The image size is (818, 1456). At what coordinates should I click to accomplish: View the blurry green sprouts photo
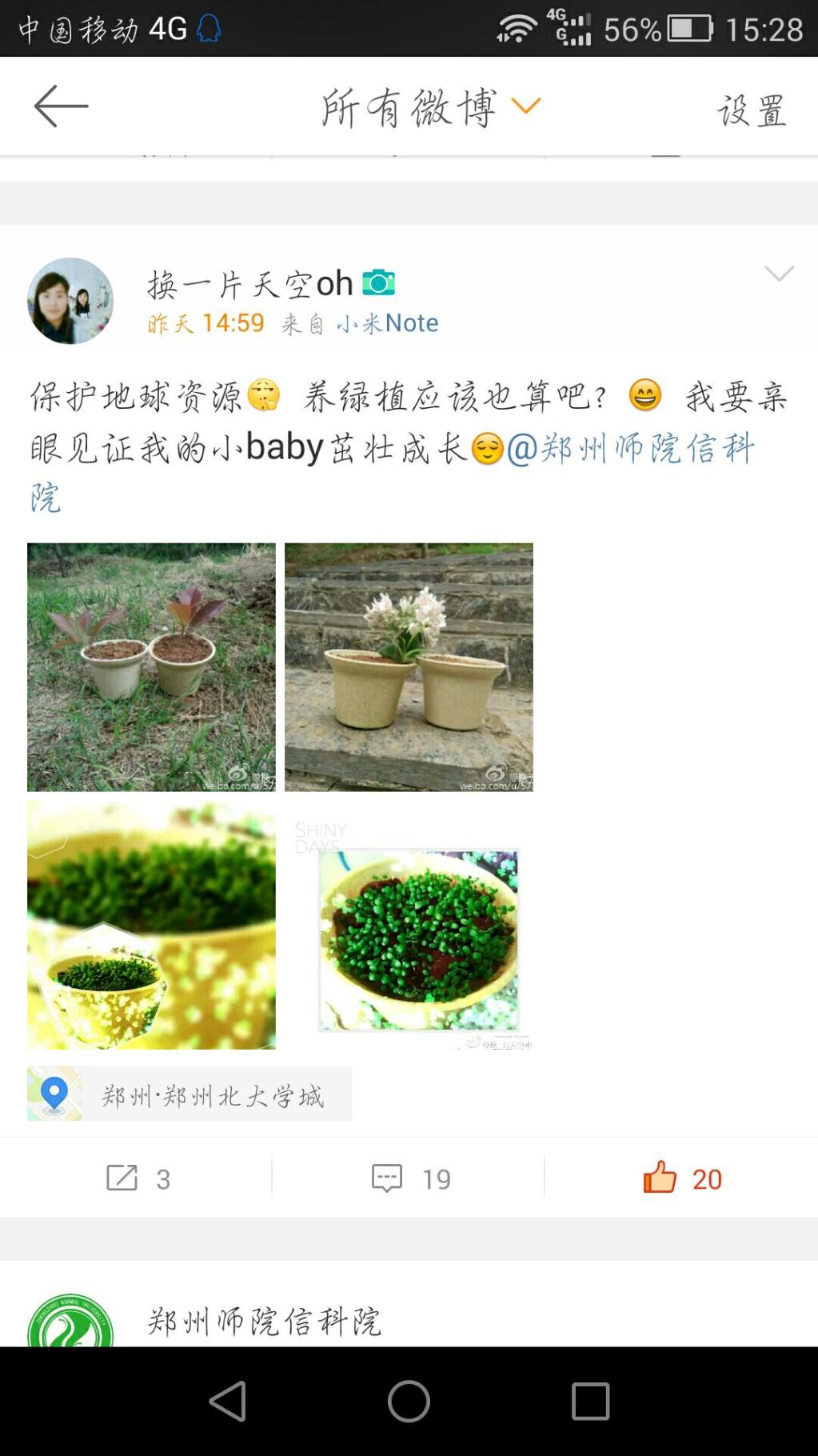point(151,925)
